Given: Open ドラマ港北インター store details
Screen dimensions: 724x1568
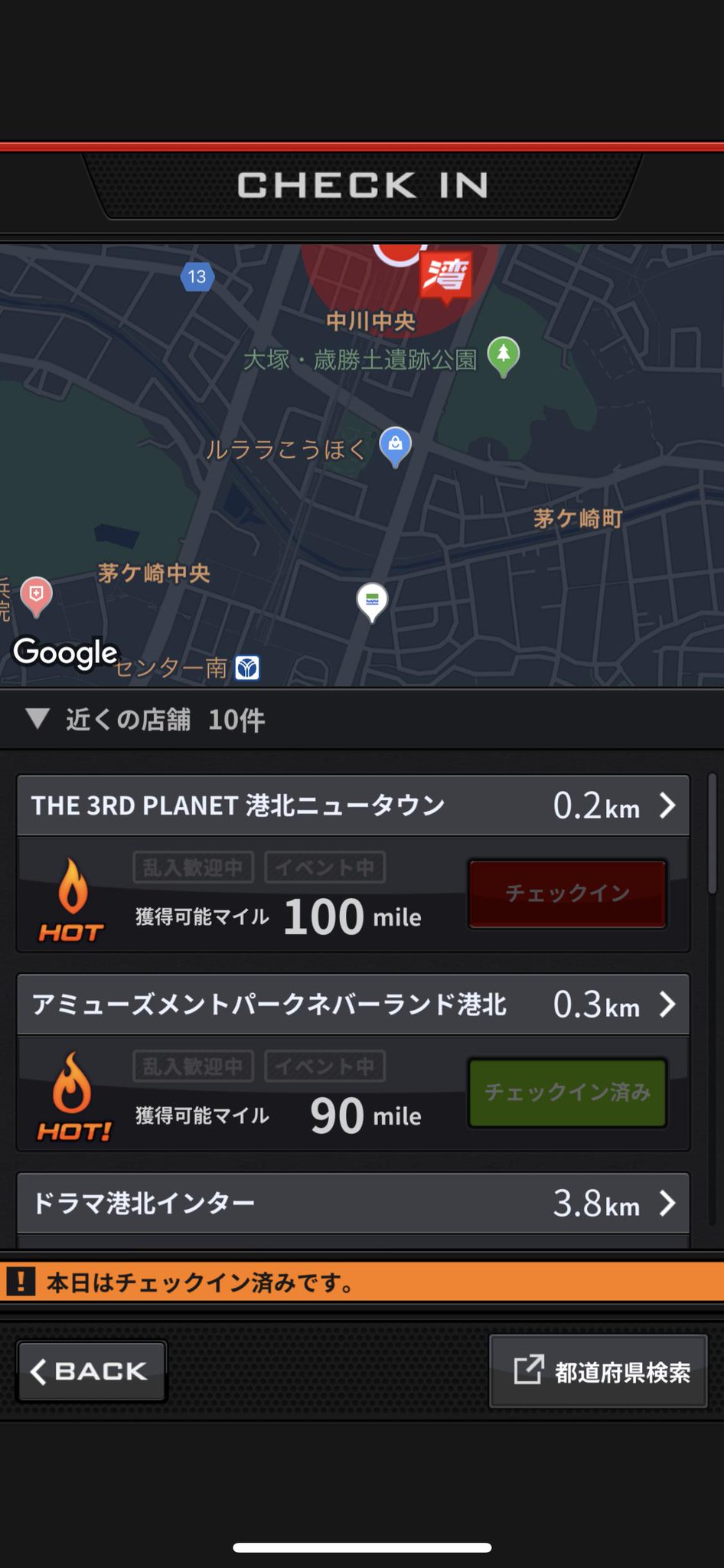Looking at the screenshot, I should click(x=353, y=1204).
